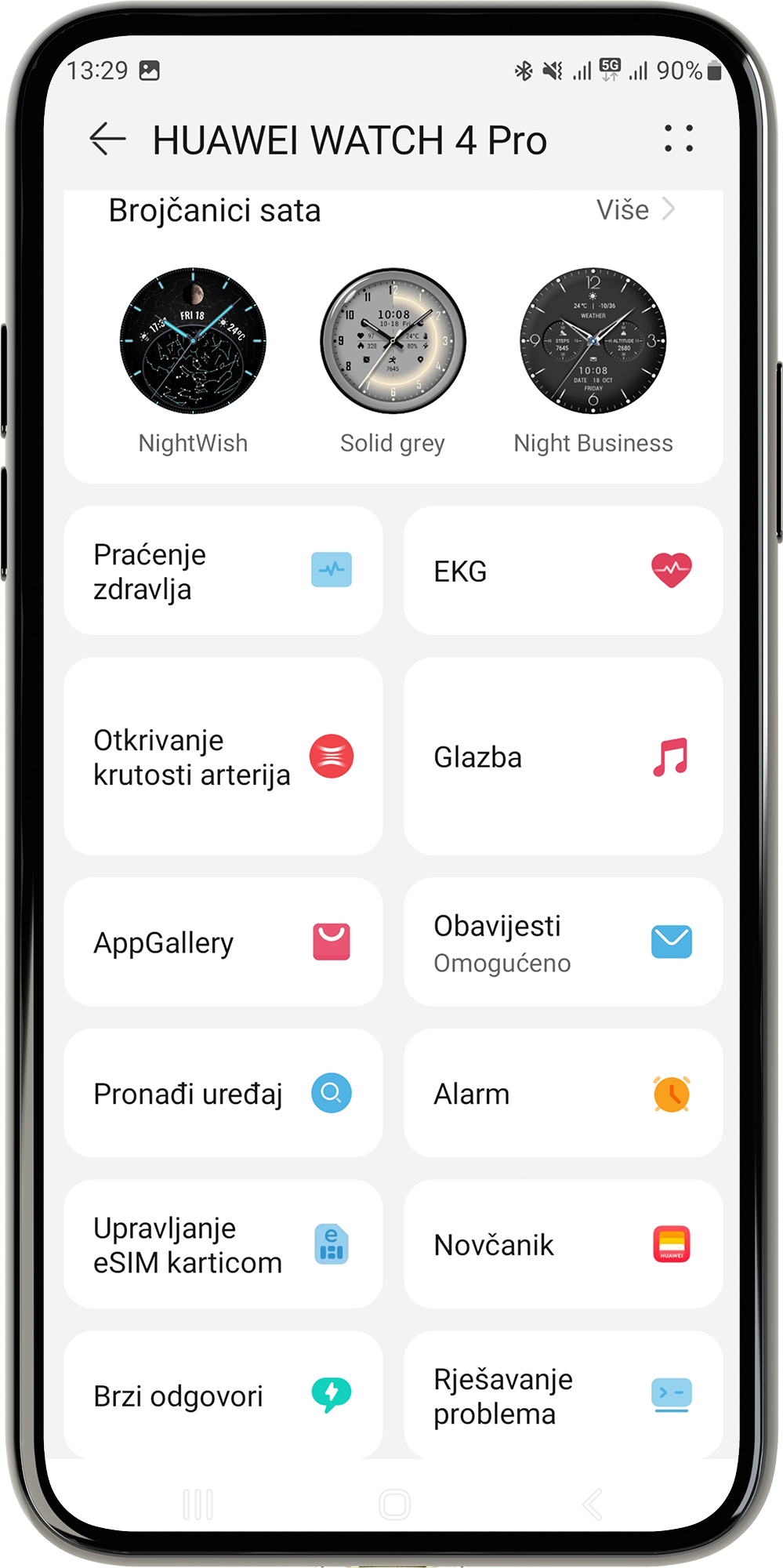Open the Alarm card
The width and height of the screenshot is (783, 1568).
(563, 1094)
